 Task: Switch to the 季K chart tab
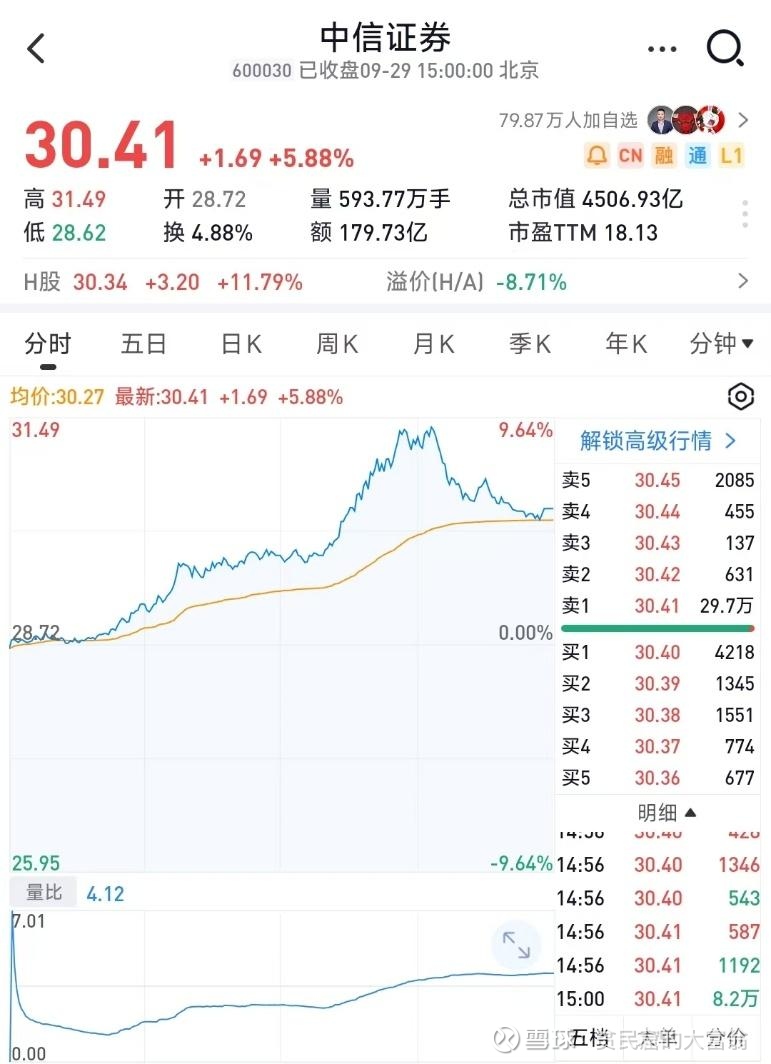click(530, 343)
